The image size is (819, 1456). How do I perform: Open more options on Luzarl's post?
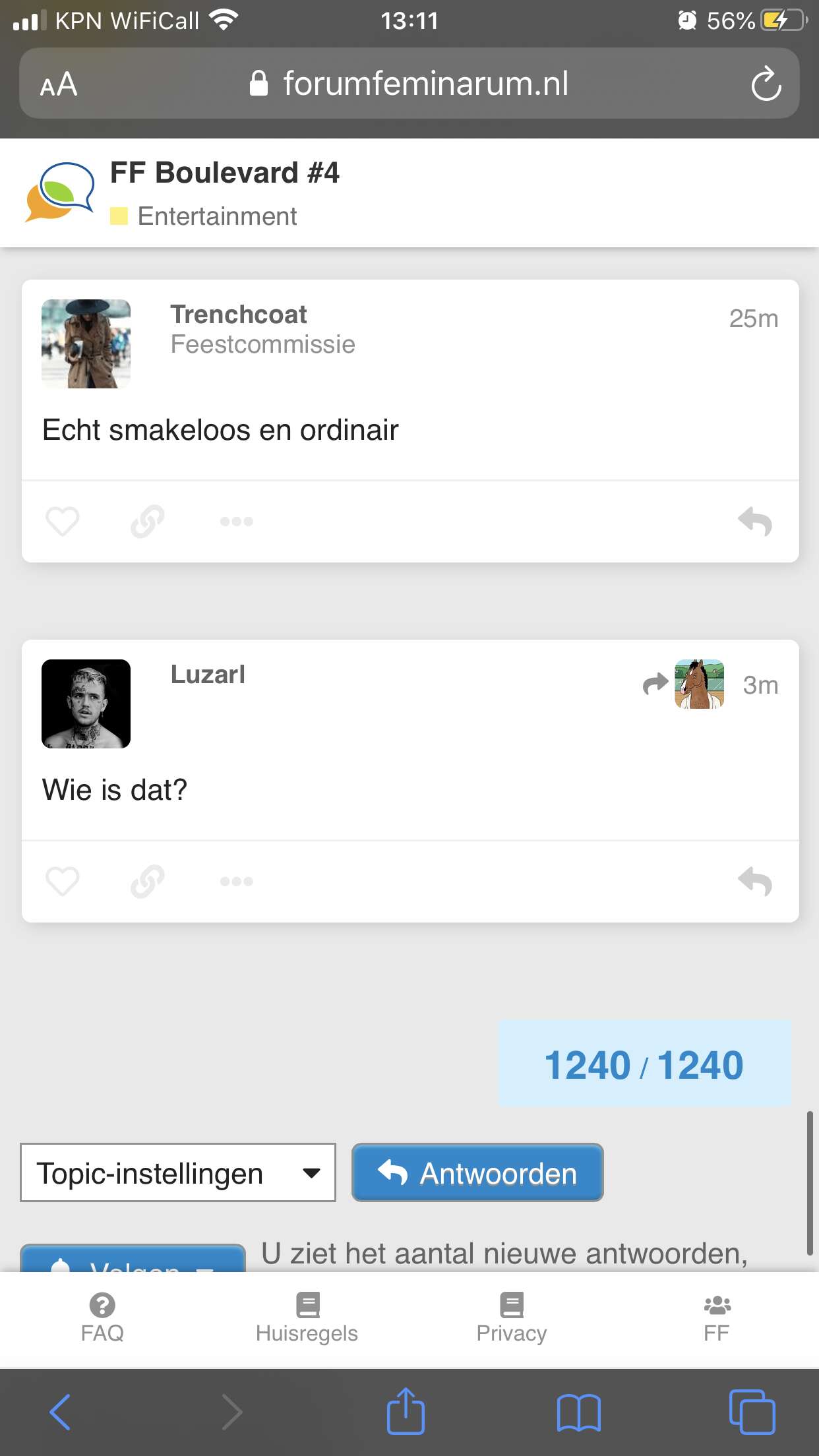tap(237, 881)
